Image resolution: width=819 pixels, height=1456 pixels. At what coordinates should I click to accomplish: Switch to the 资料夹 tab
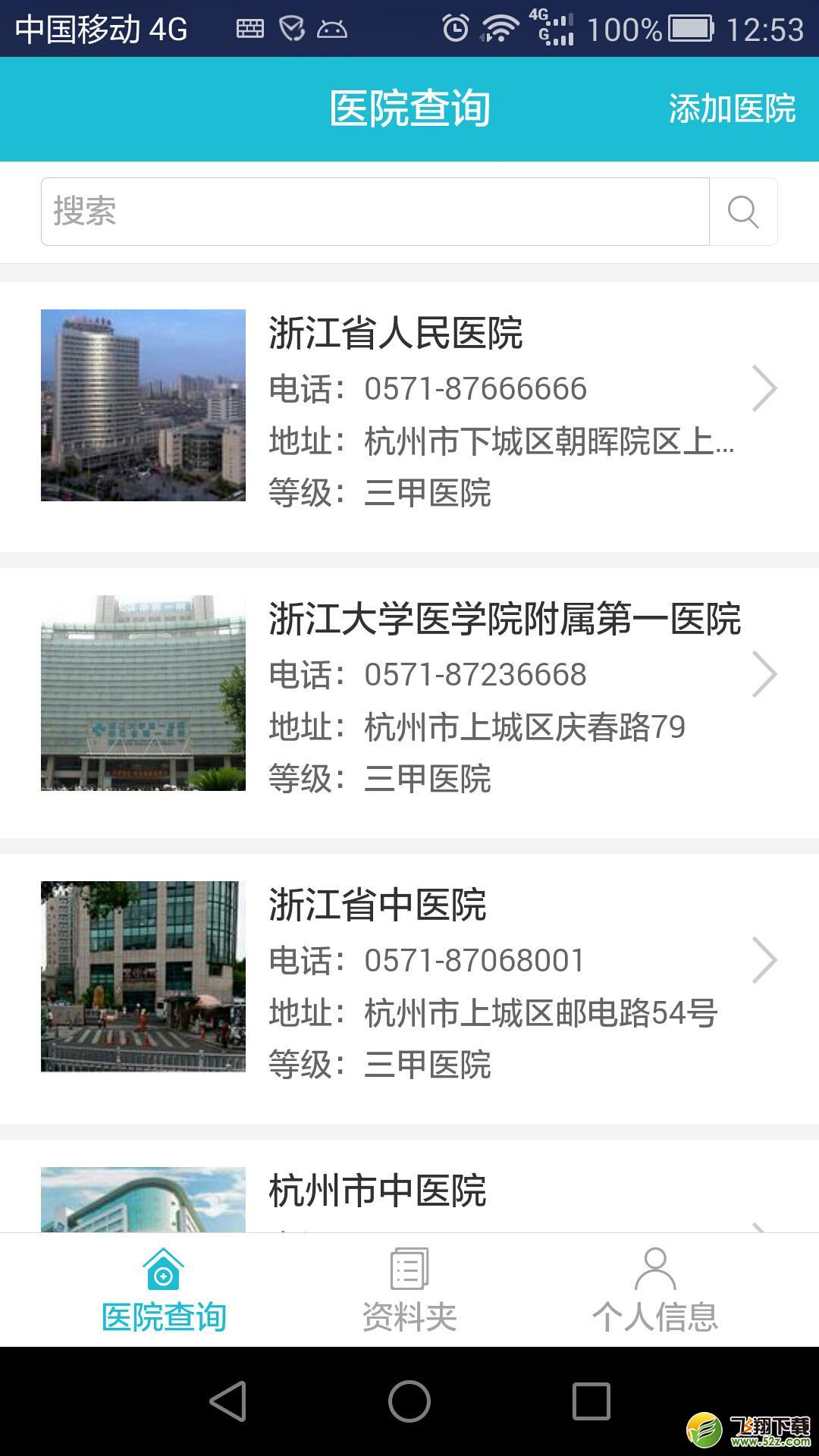pyautogui.click(x=409, y=1291)
